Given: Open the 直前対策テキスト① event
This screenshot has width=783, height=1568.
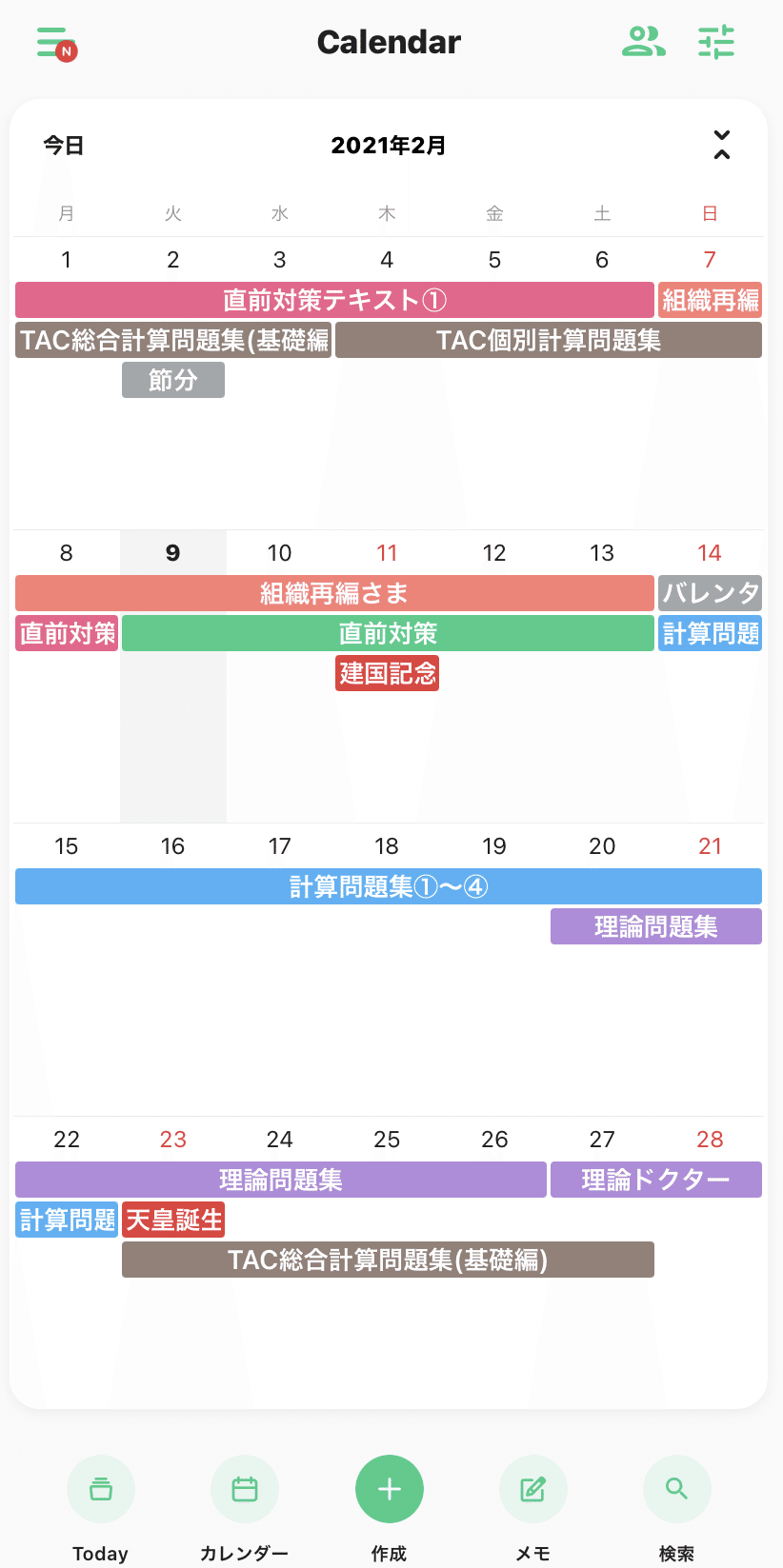Looking at the screenshot, I should 334,300.
